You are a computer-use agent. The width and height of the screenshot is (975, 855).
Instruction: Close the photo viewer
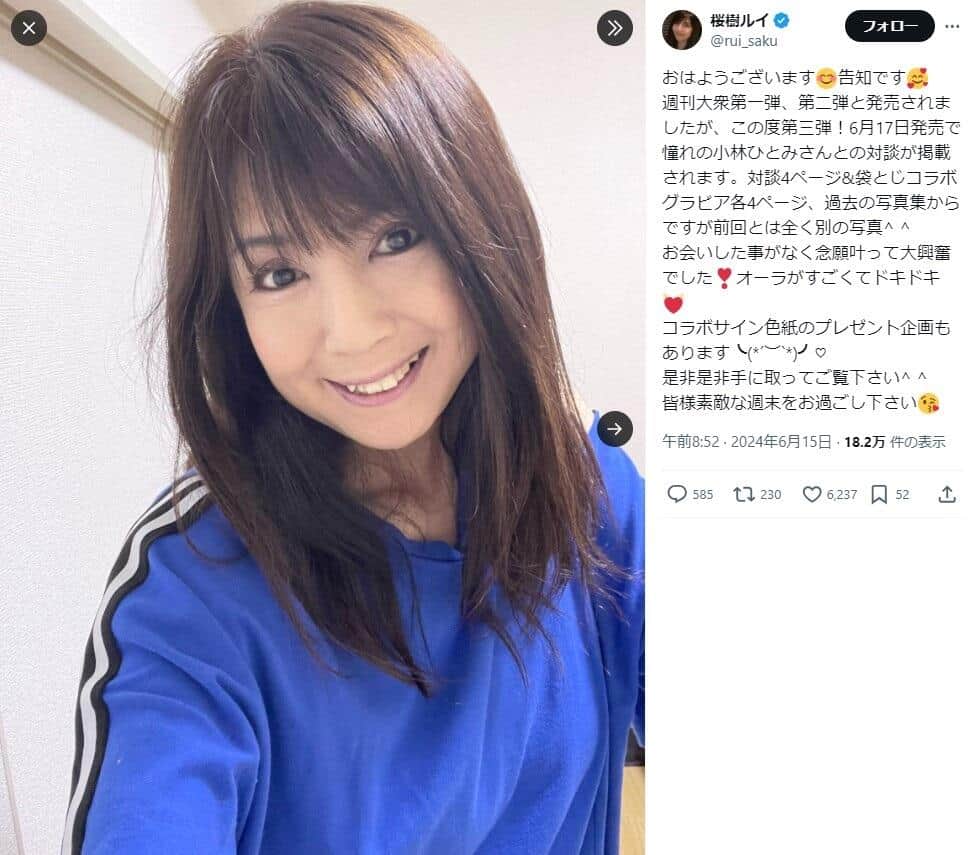[x=28, y=28]
